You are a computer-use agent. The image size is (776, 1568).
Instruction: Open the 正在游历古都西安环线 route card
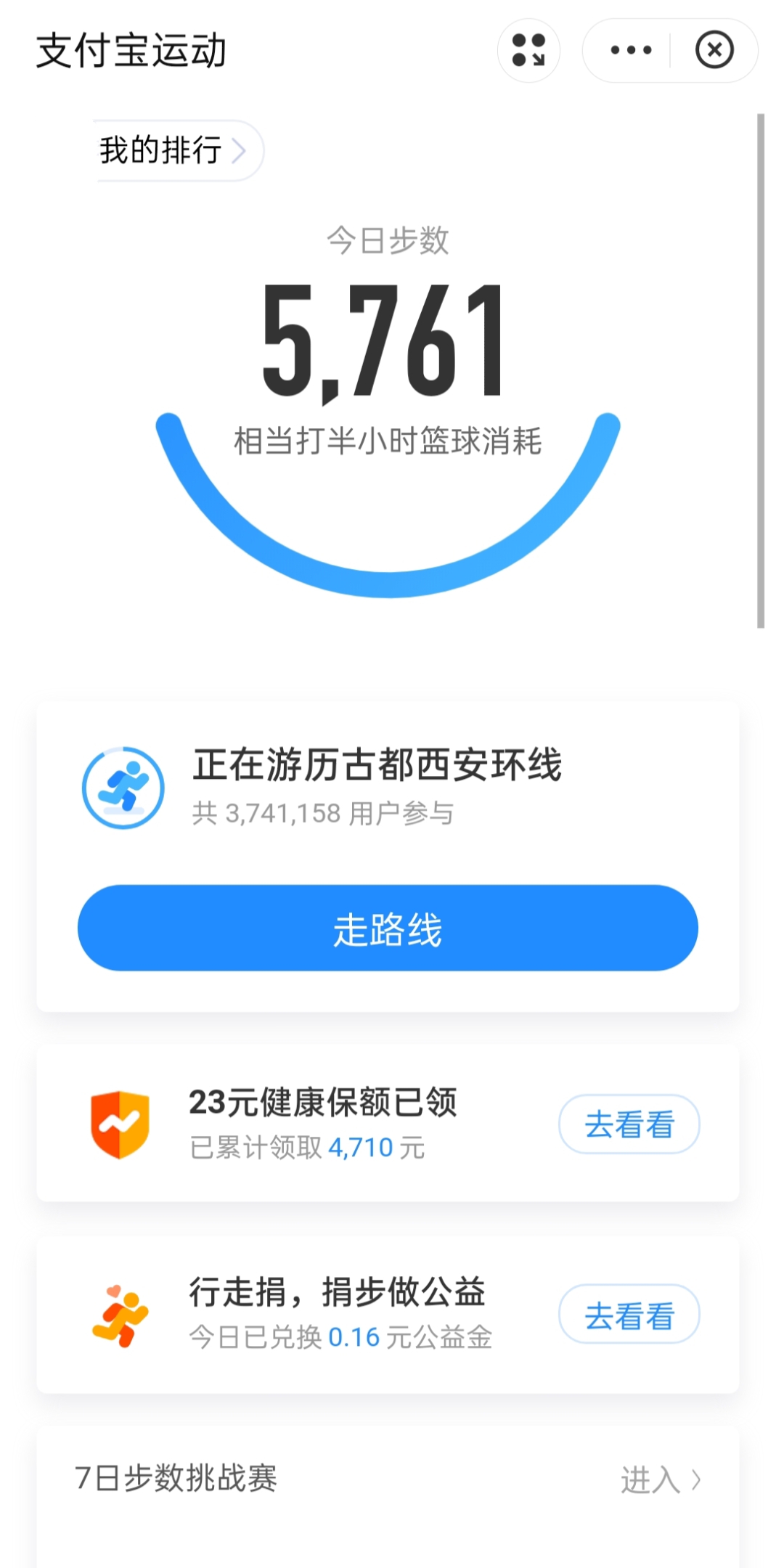coord(388,788)
